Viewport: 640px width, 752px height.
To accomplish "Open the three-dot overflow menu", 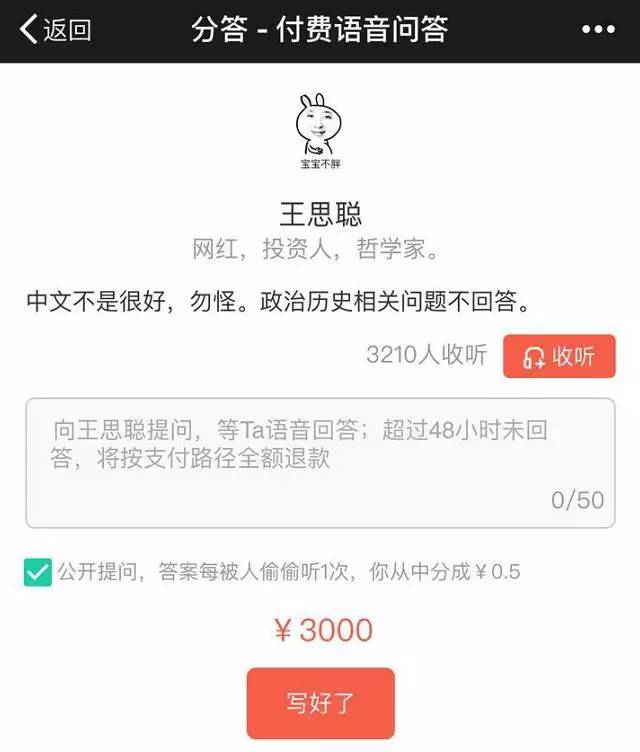I will pos(598,29).
